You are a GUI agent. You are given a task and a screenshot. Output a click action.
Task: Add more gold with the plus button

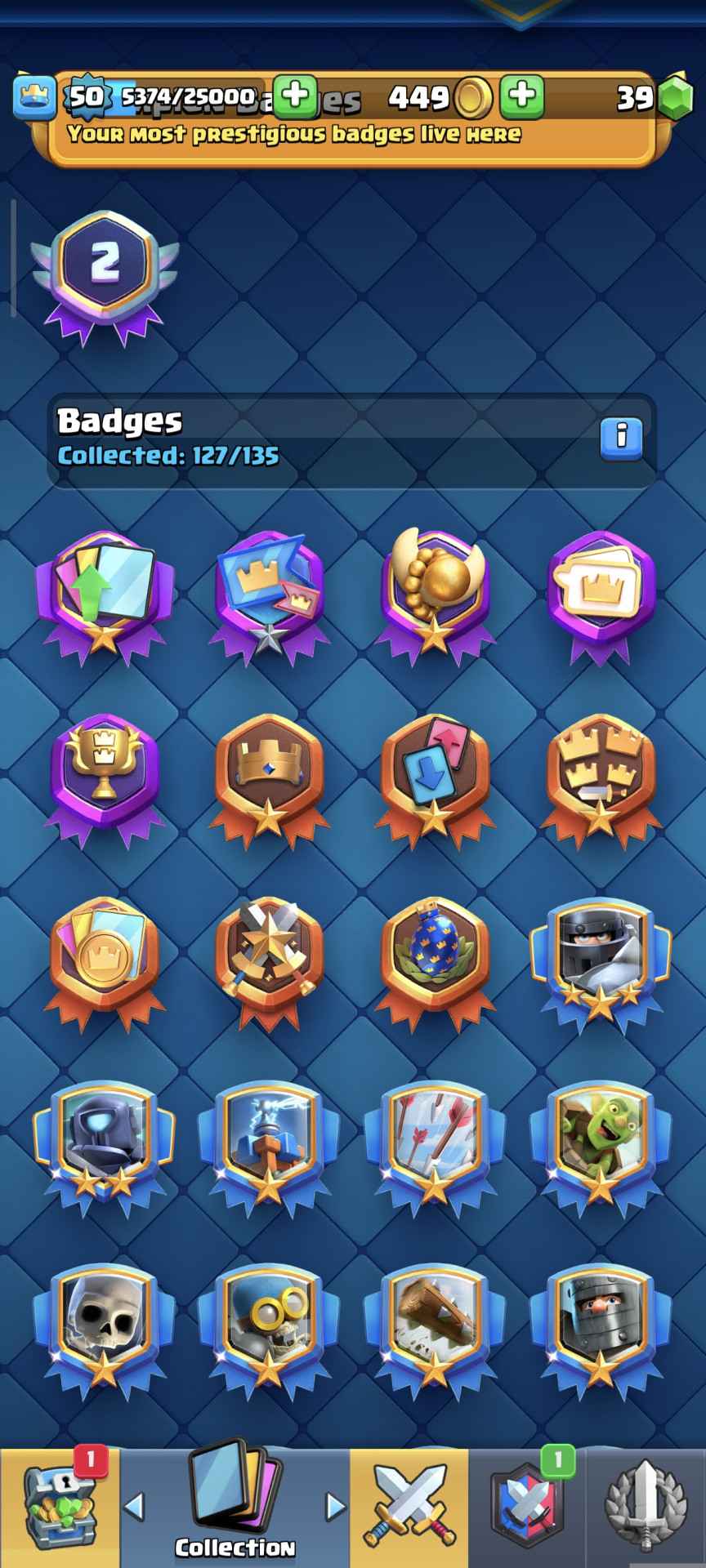pyautogui.click(x=521, y=97)
